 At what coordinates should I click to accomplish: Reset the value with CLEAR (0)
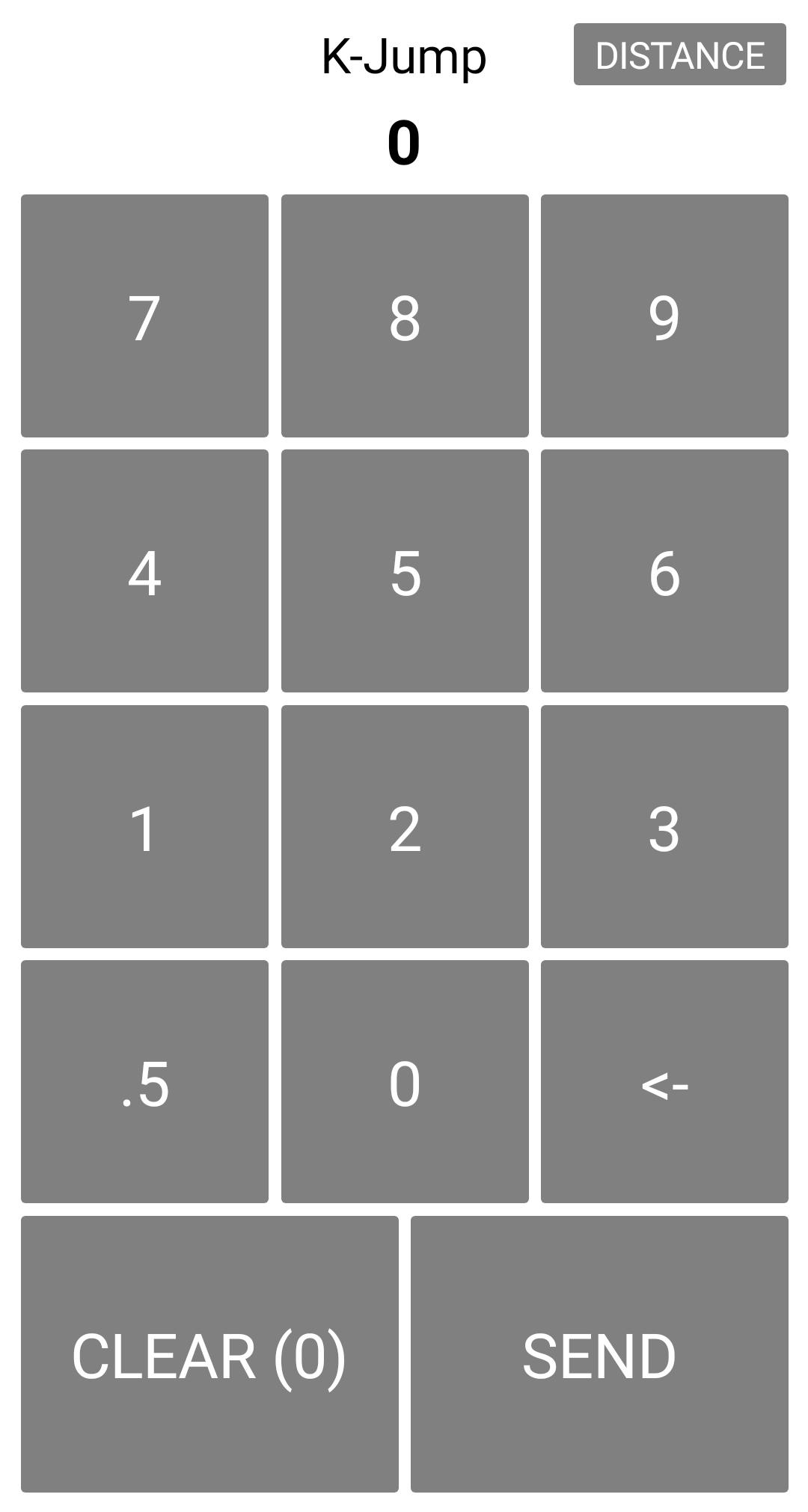point(209,1354)
